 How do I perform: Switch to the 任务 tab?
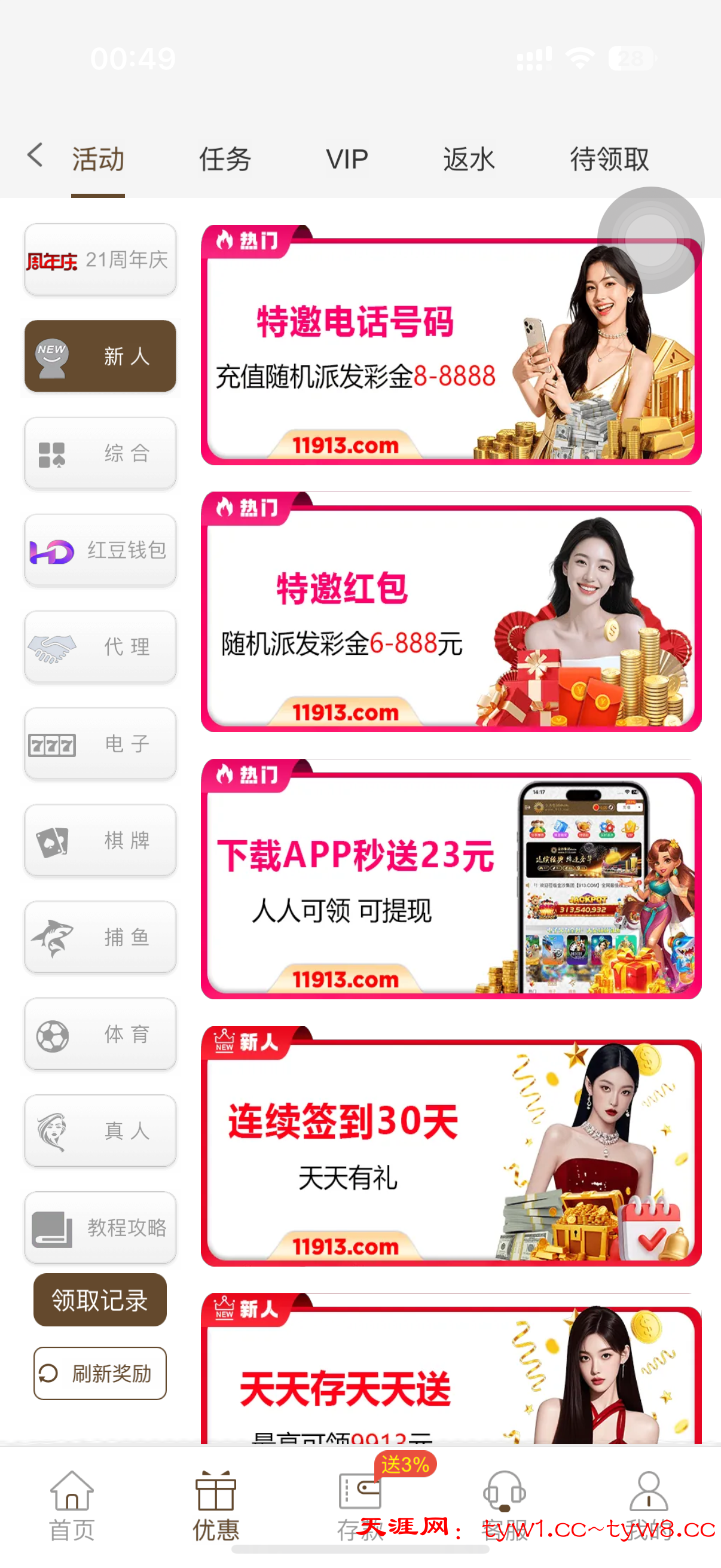click(225, 160)
